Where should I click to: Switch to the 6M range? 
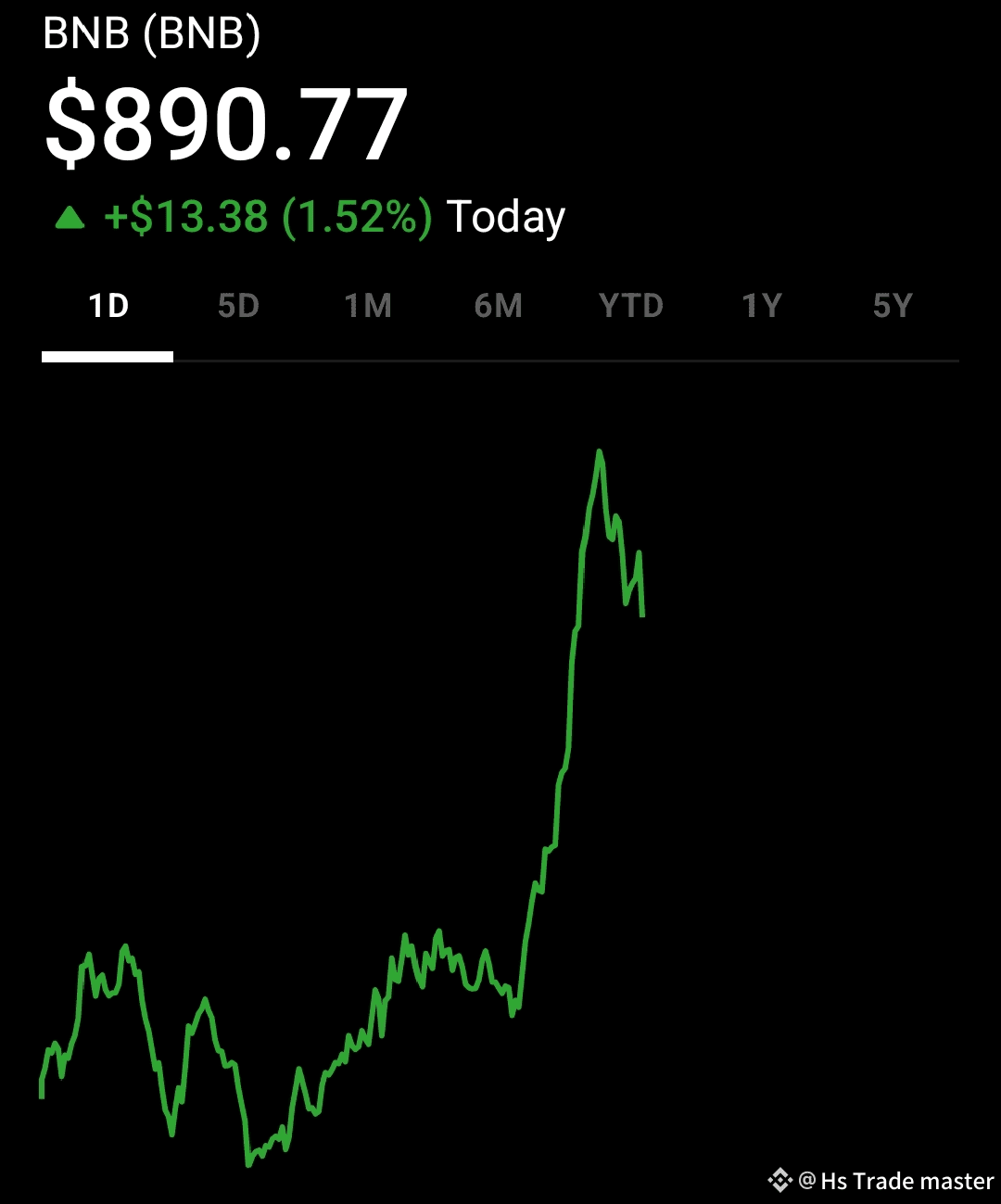[499, 306]
